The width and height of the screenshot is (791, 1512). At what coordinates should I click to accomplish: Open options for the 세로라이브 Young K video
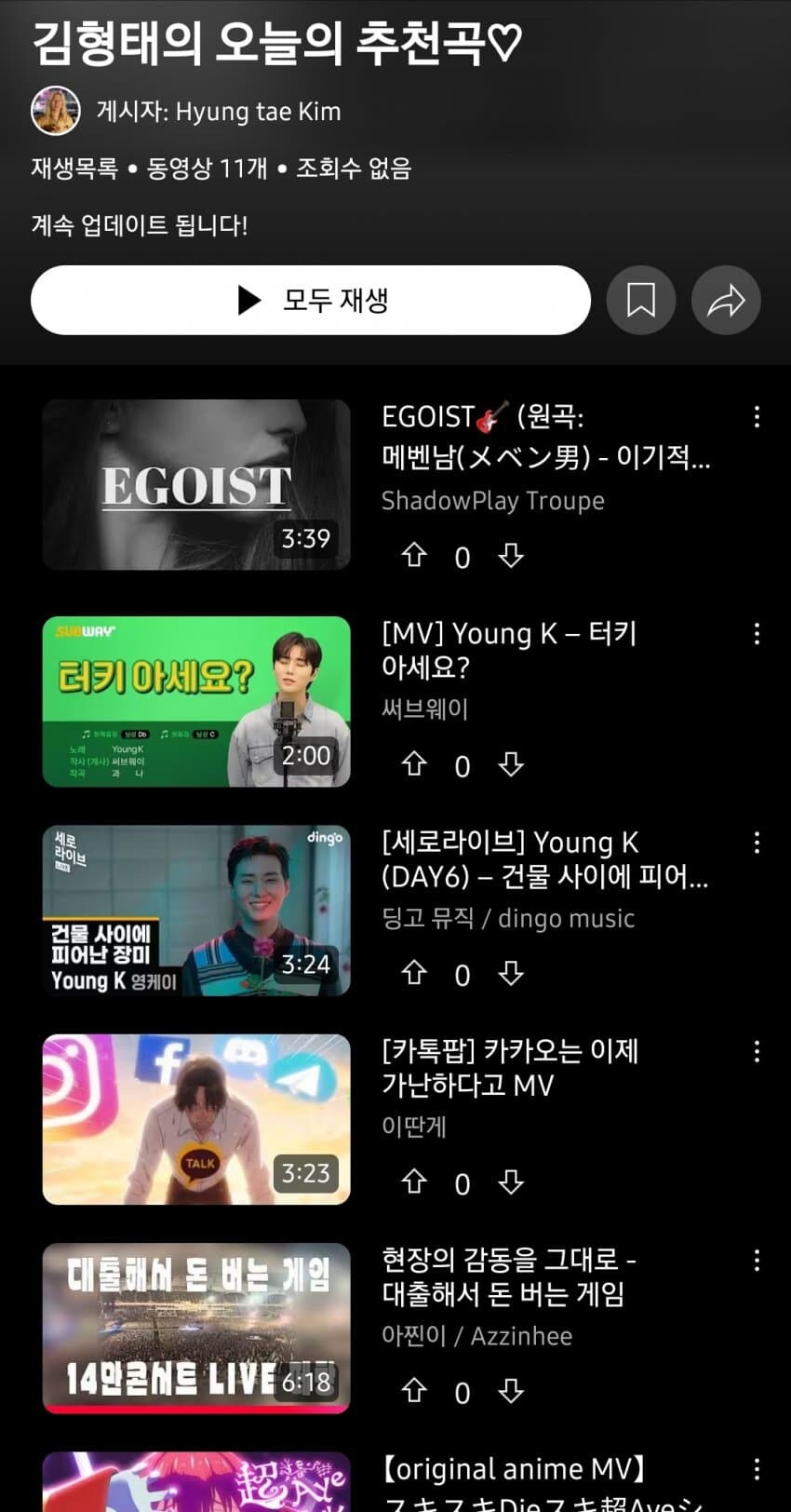[757, 842]
